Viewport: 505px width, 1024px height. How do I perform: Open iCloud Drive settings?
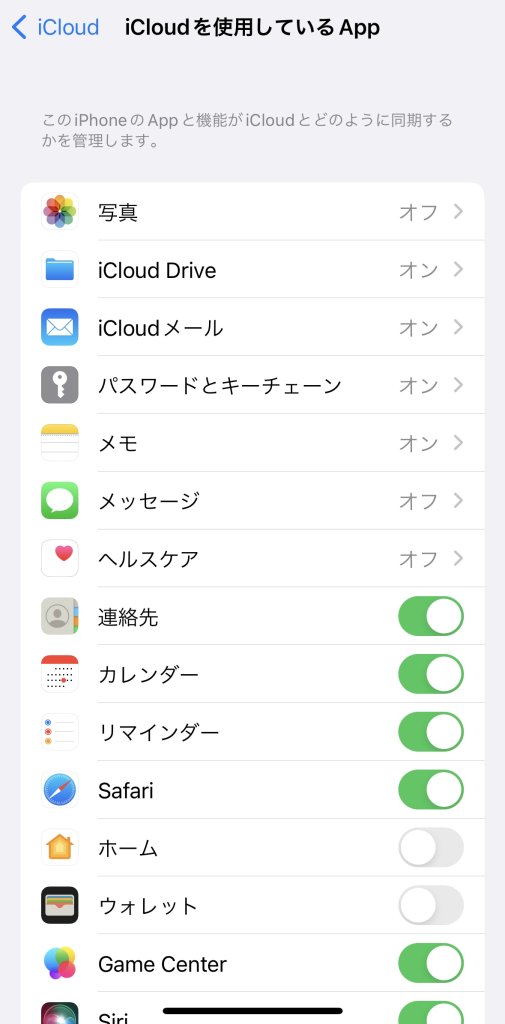tap(252, 269)
